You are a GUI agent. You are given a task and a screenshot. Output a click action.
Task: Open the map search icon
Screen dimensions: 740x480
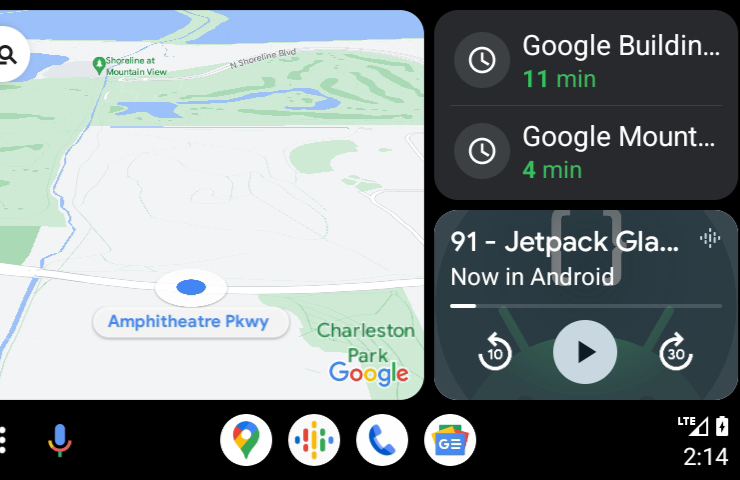pos(8,56)
